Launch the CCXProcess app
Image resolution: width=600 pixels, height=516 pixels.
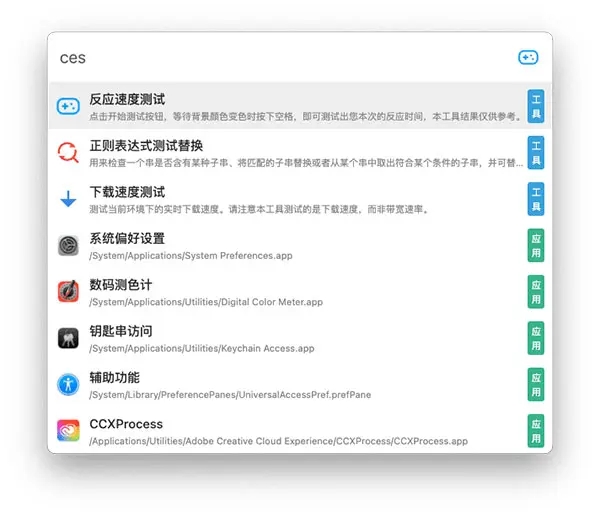coord(290,431)
